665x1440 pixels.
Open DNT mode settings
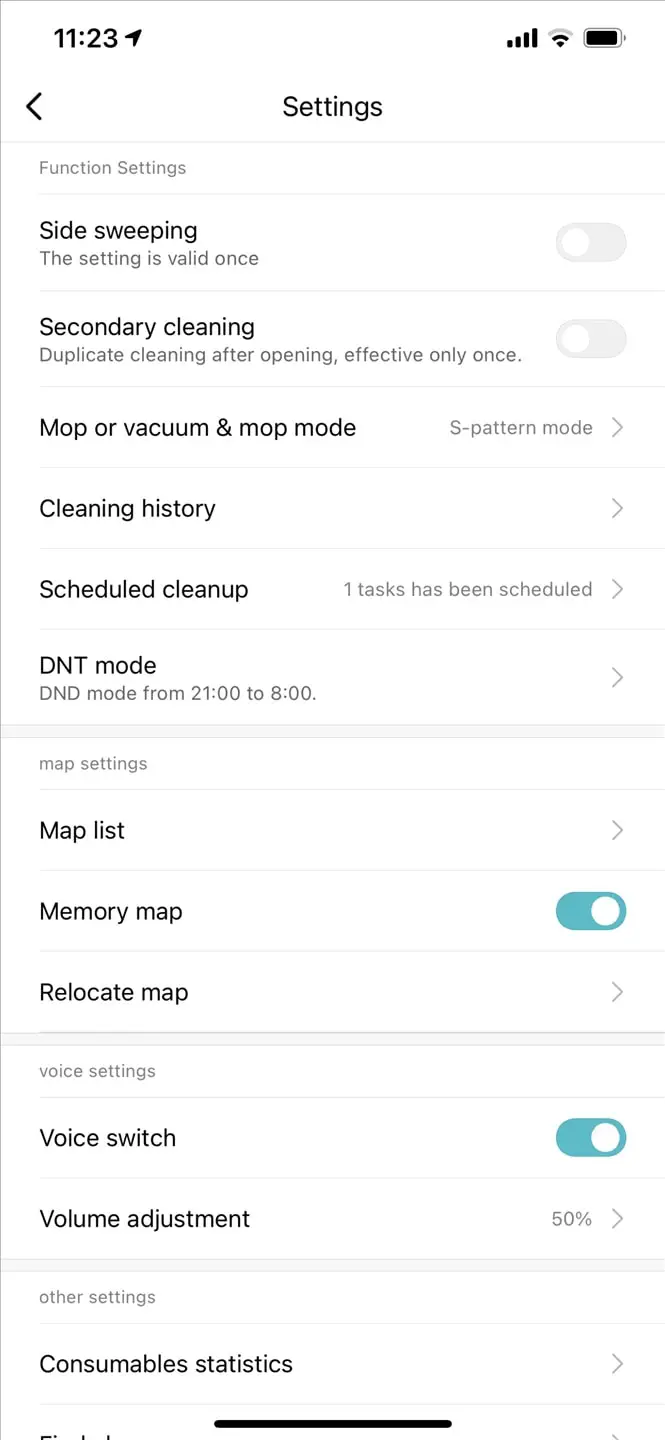click(x=332, y=677)
